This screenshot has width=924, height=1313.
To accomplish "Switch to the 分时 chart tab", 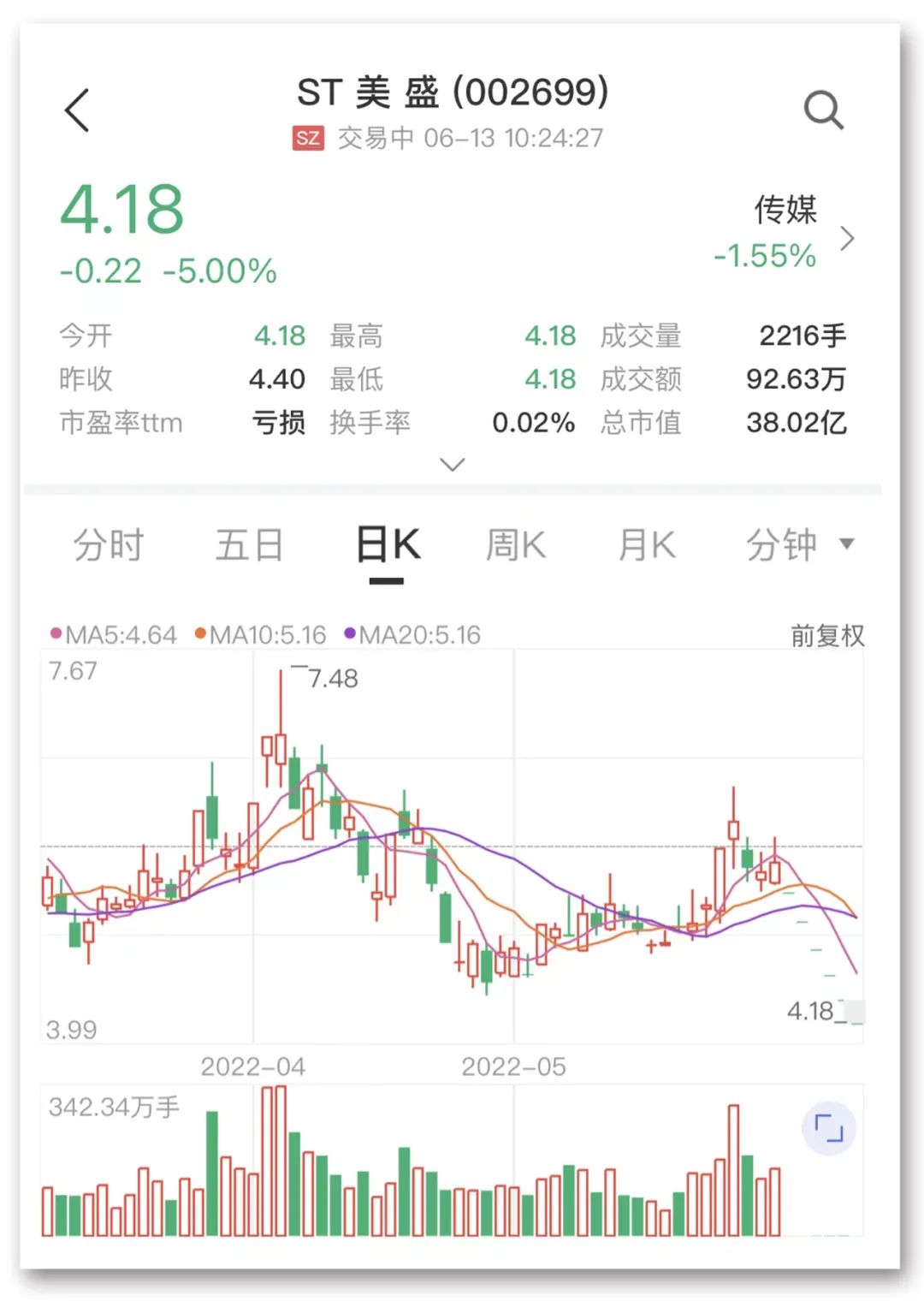I will [109, 545].
